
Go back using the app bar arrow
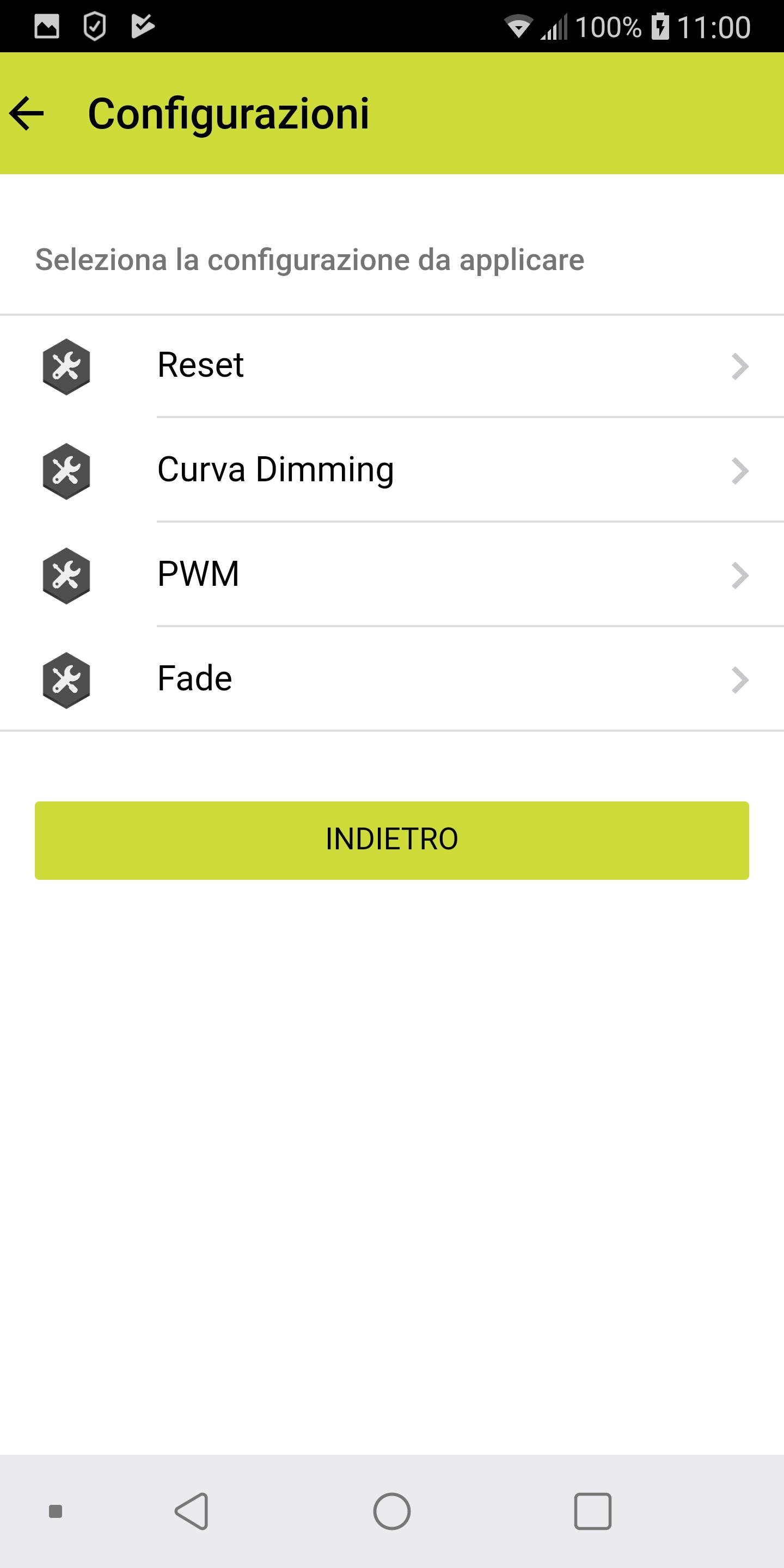point(27,113)
